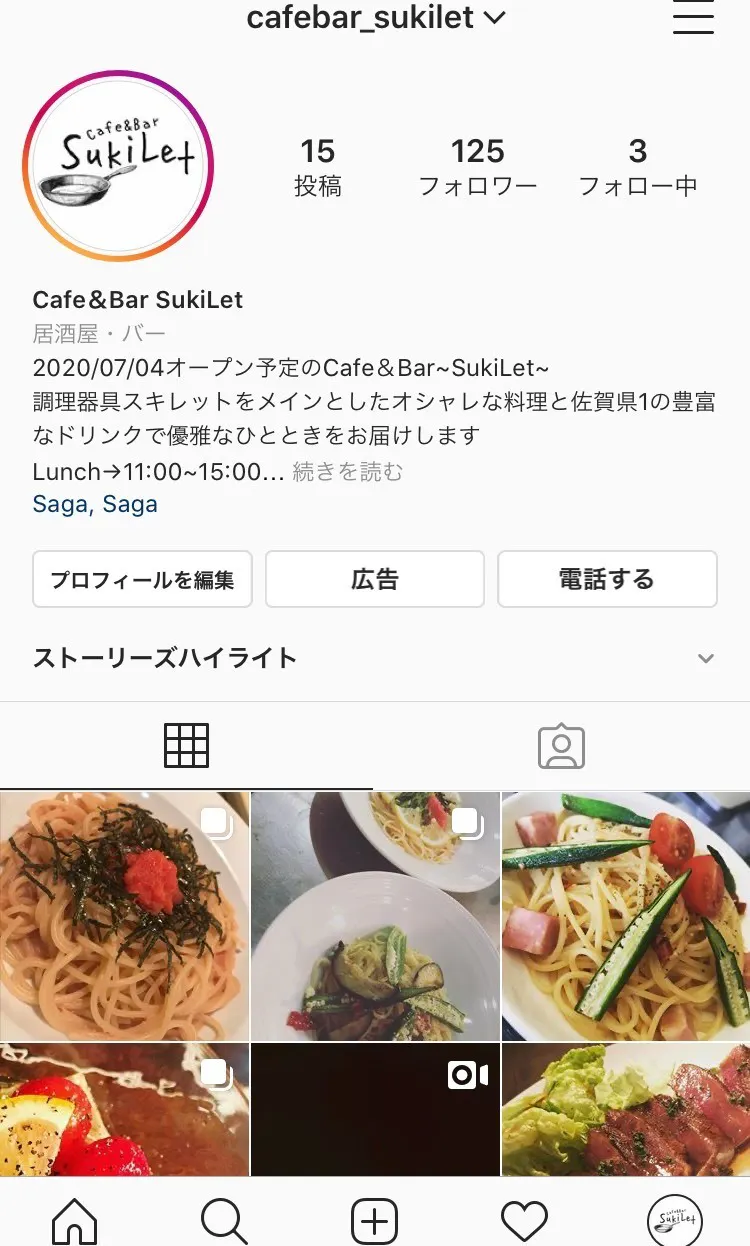Open the activity heart tab
Viewport: 750px width, 1246px height.
pos(524,1220)
